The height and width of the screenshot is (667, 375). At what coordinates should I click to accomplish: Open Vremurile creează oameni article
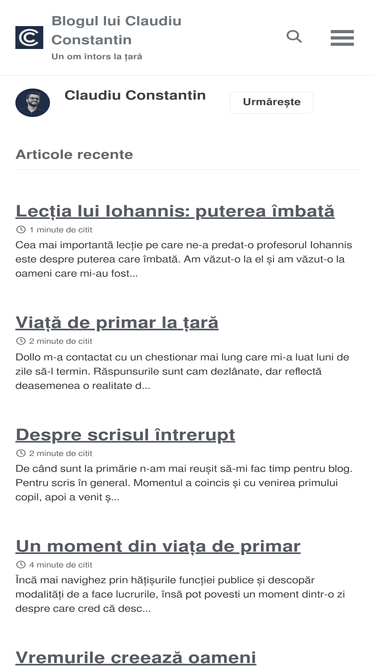pos(136,658)
